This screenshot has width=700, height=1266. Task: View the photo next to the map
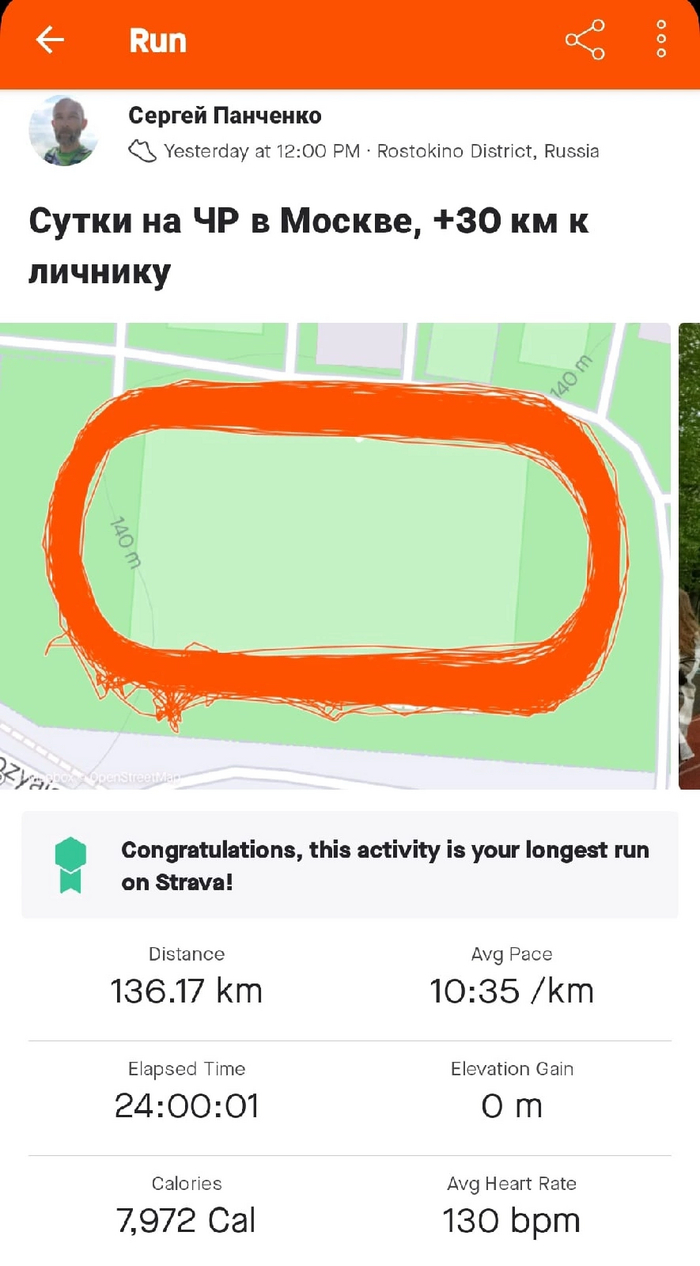689,555
